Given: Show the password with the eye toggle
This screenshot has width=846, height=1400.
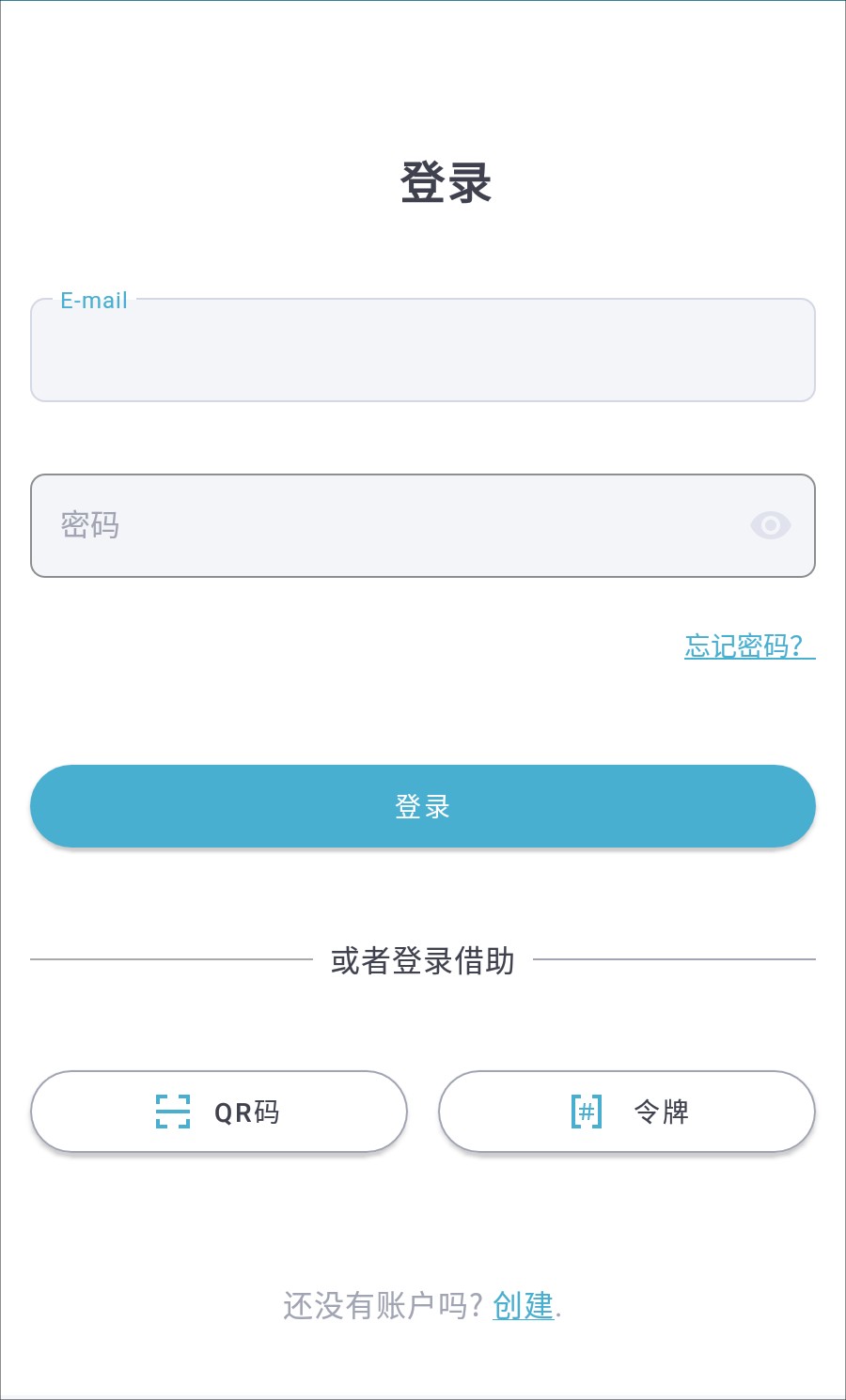Looking at the screenshot, I should 771,525.
